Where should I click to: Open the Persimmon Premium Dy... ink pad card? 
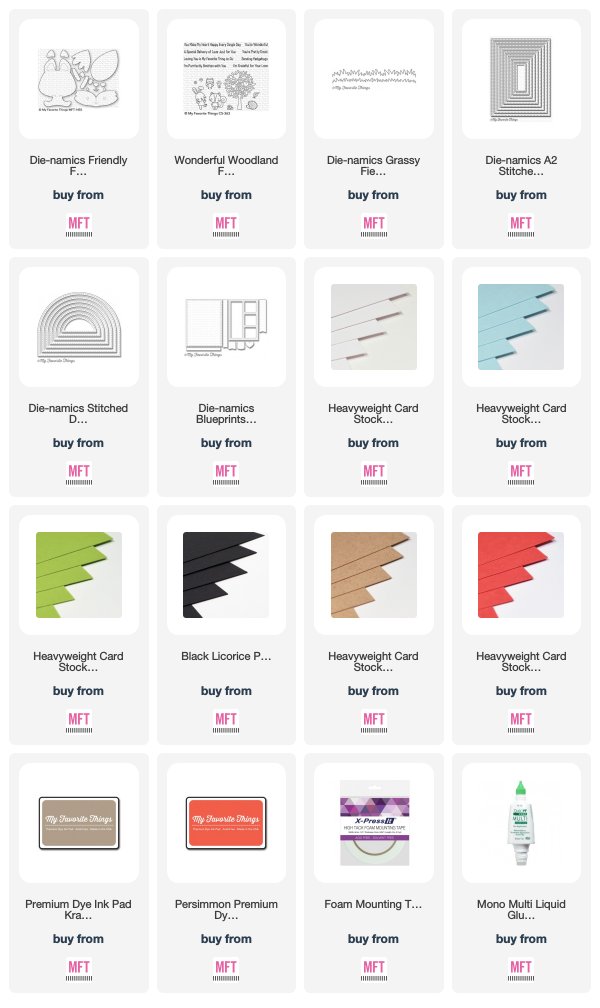pyautogui.click(x=226, y=873)
